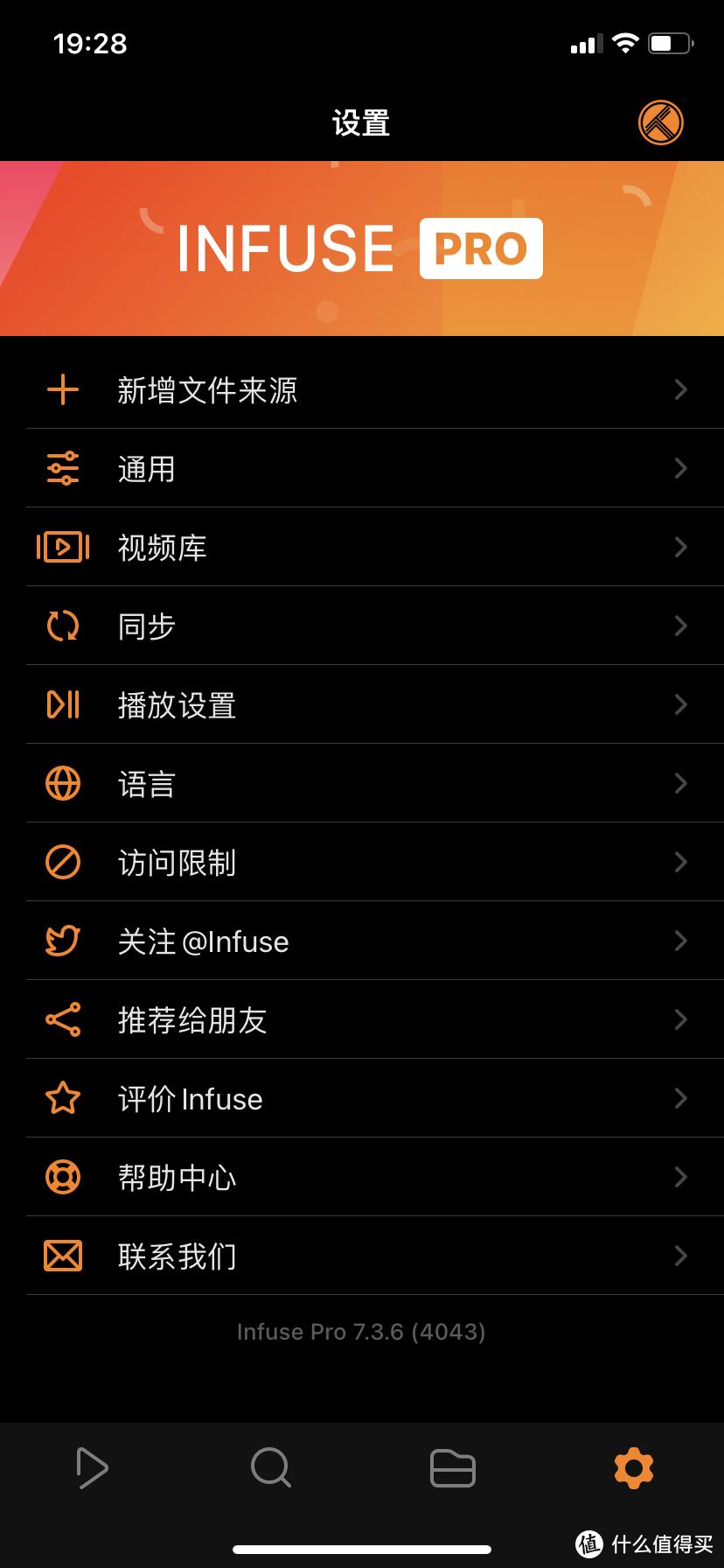Select the globe icon beside 语言
The image size is (724, 1568).
[x=62, y=783]
